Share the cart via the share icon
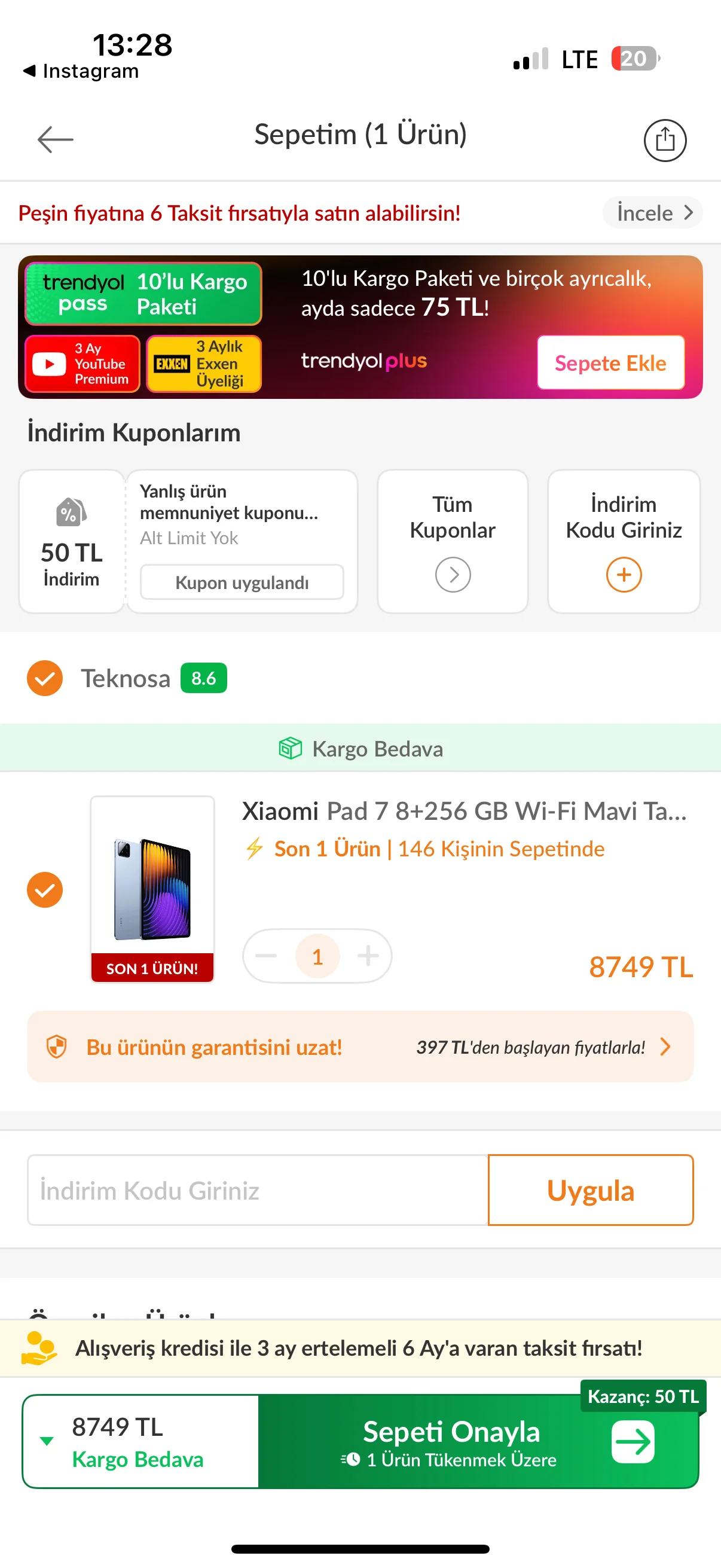 click(664, 140)
